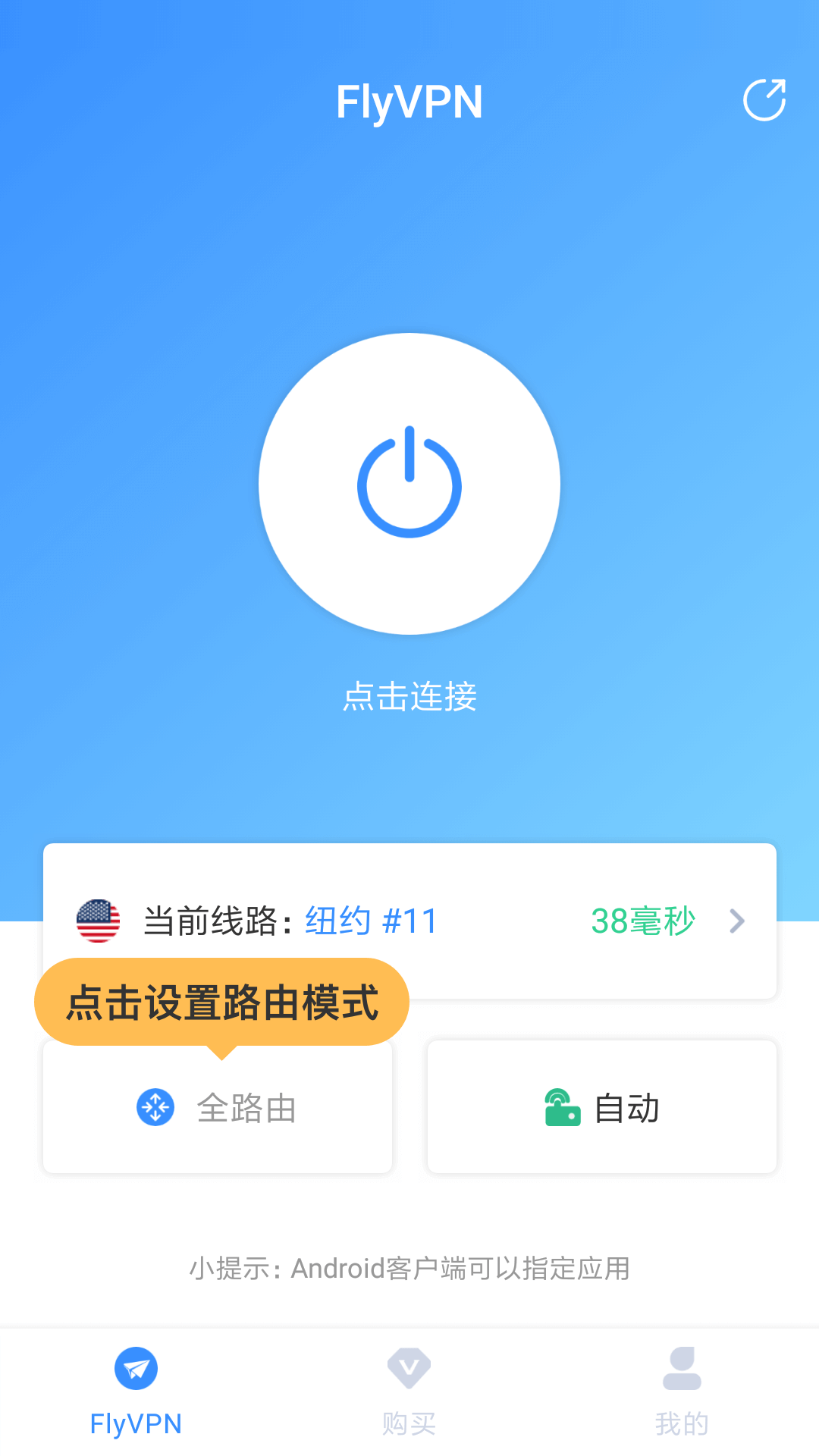Viewport: 819px width, 1456px height.
Task: Select the 全路由 routing mode card
Action: (x=218, y=1109)
